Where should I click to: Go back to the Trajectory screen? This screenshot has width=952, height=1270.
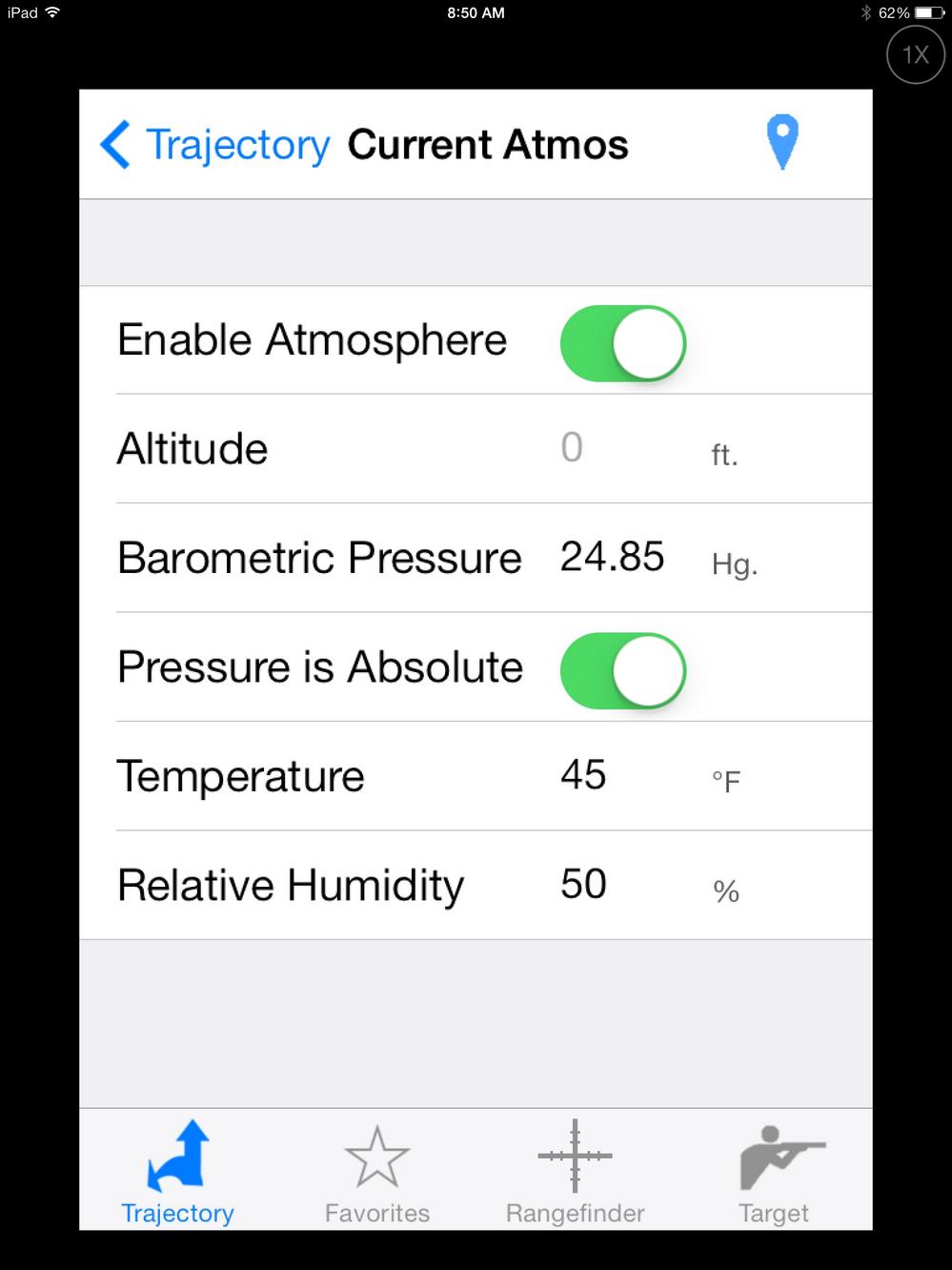point(215,145)
